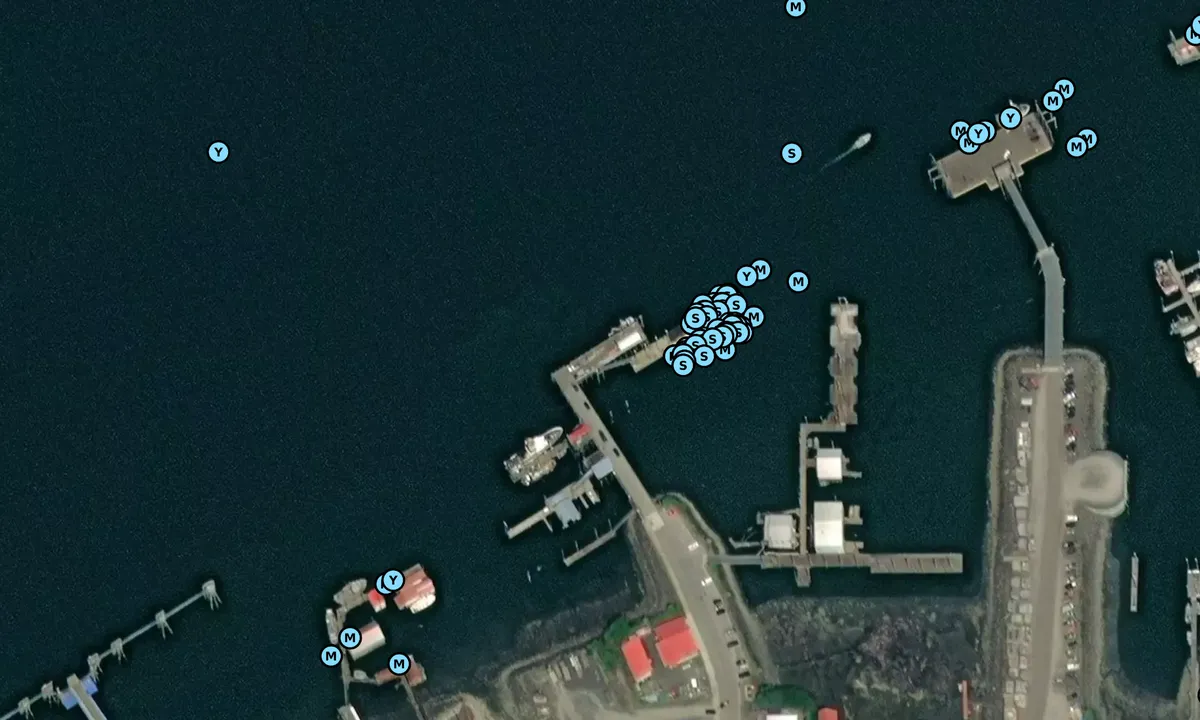Select the S marker beside the moving boat
Viewport: 1200px width, 720px height.
click(791, 153)
